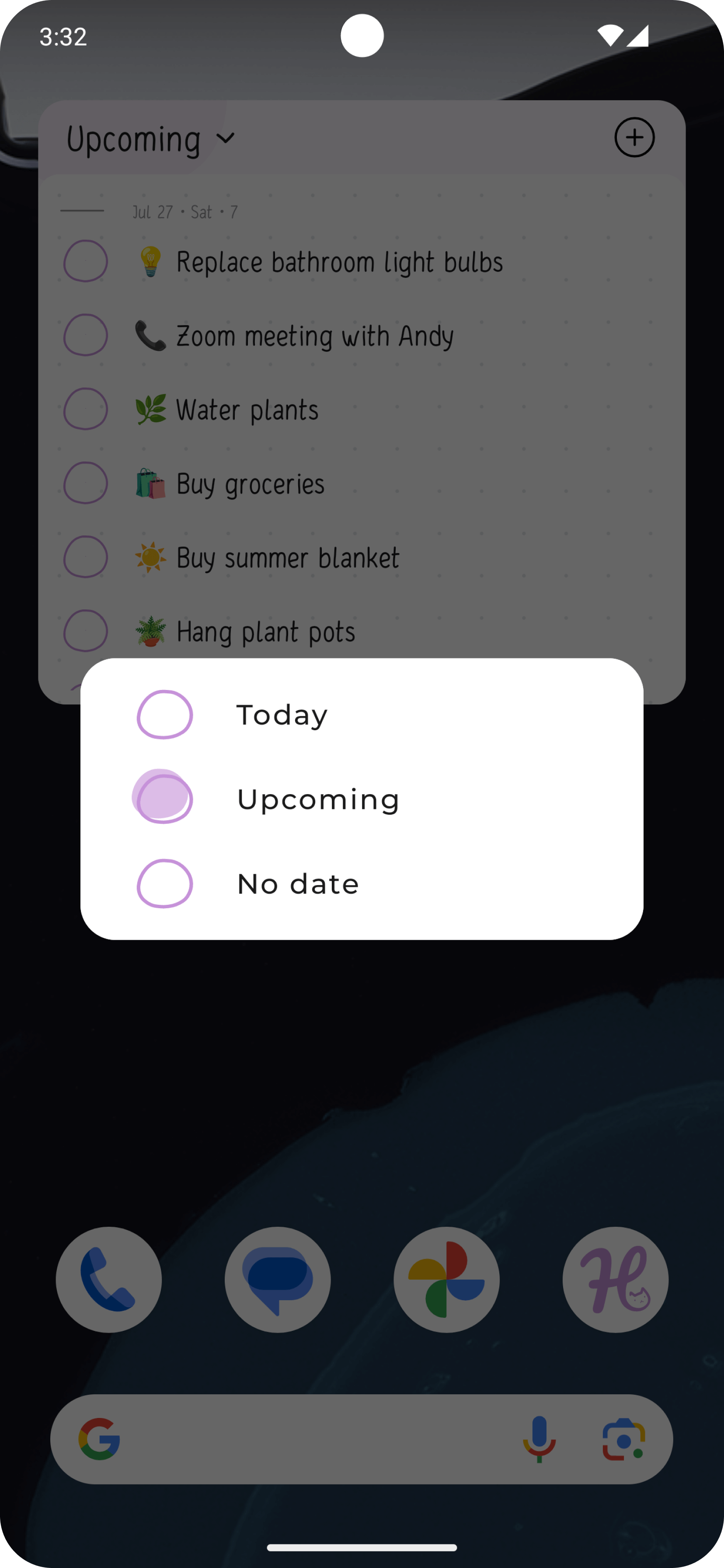Check off "Buy groceries"

[85, 483]
